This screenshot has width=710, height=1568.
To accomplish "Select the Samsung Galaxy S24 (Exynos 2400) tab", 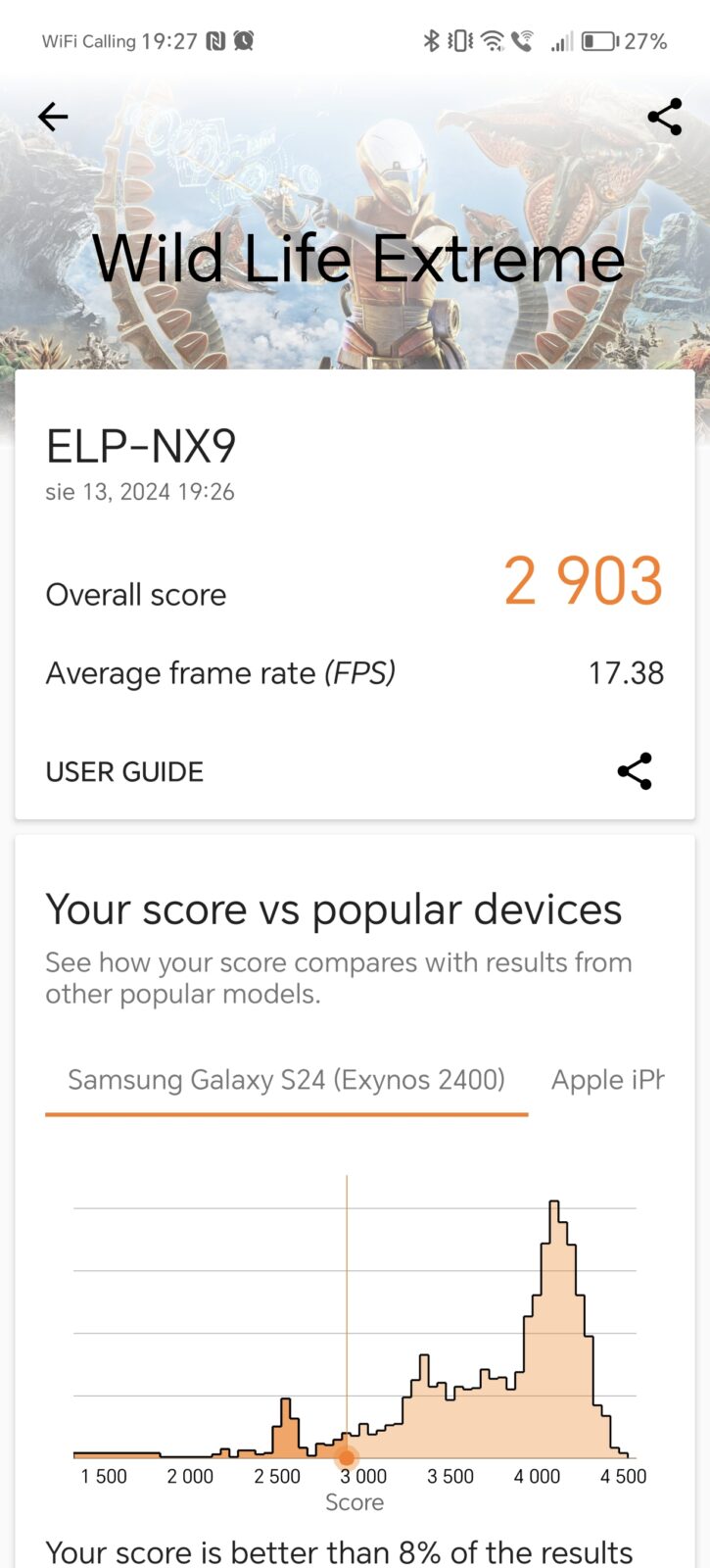I will tap(286, 1080).
